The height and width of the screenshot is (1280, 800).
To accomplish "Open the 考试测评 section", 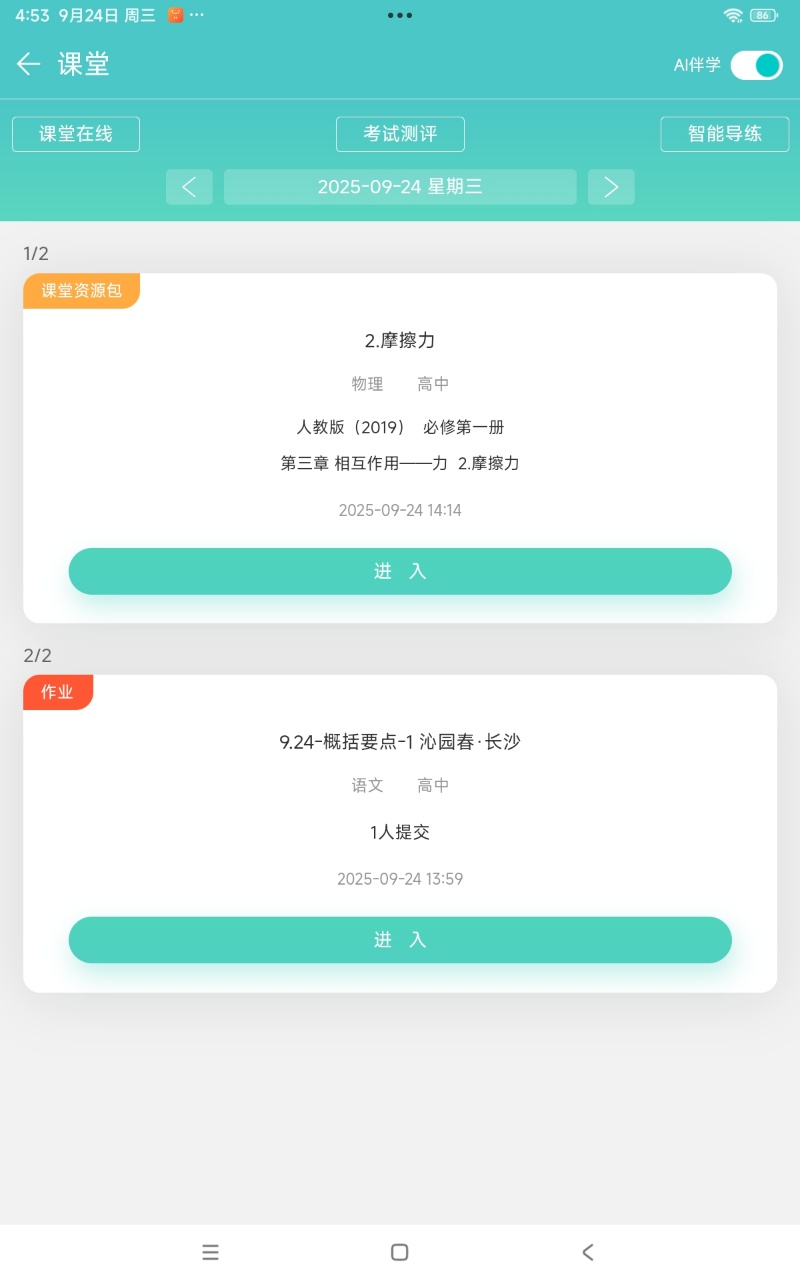I will coord(400,134).
